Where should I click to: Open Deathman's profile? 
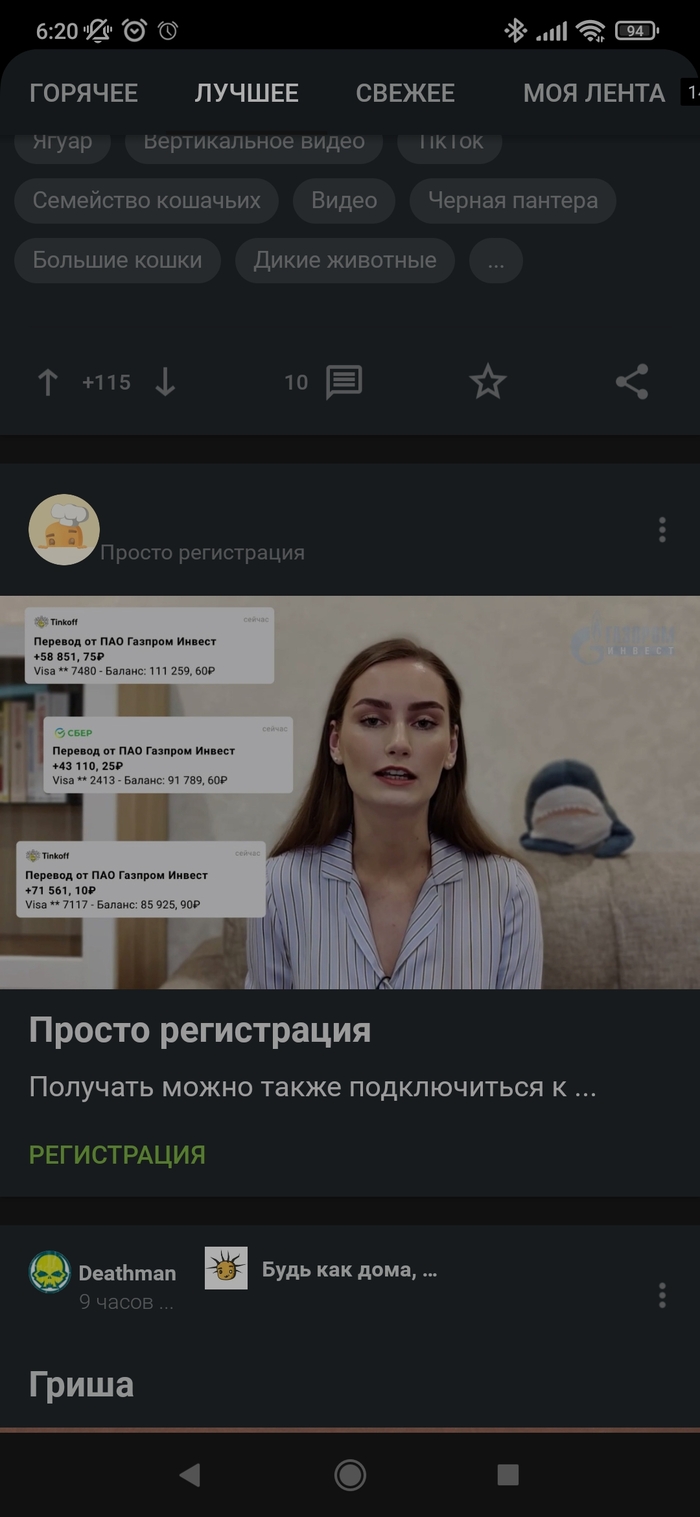pos(127,1273)
